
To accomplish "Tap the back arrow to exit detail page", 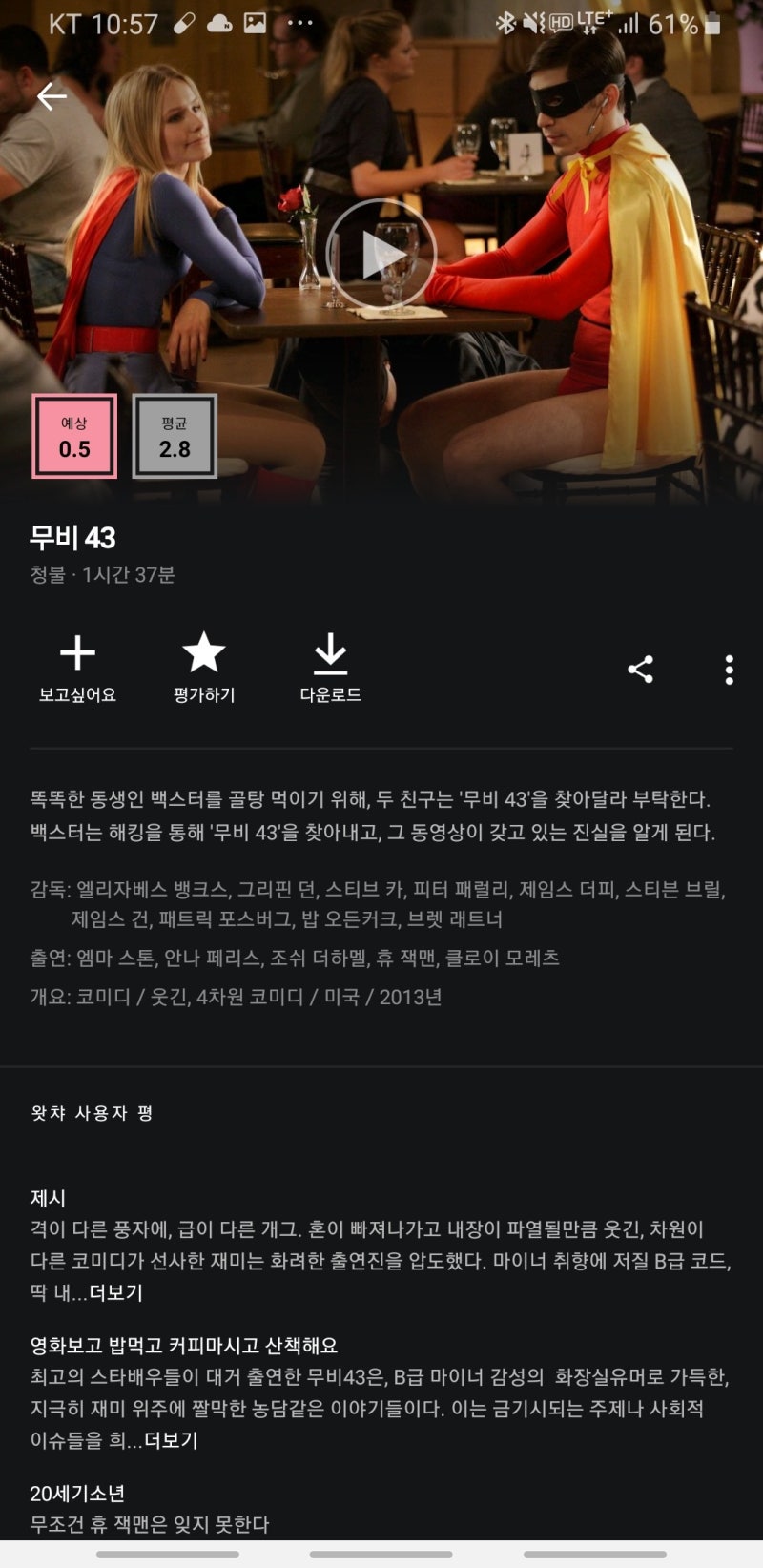I will pyautogui.click(x=52, y=96).
